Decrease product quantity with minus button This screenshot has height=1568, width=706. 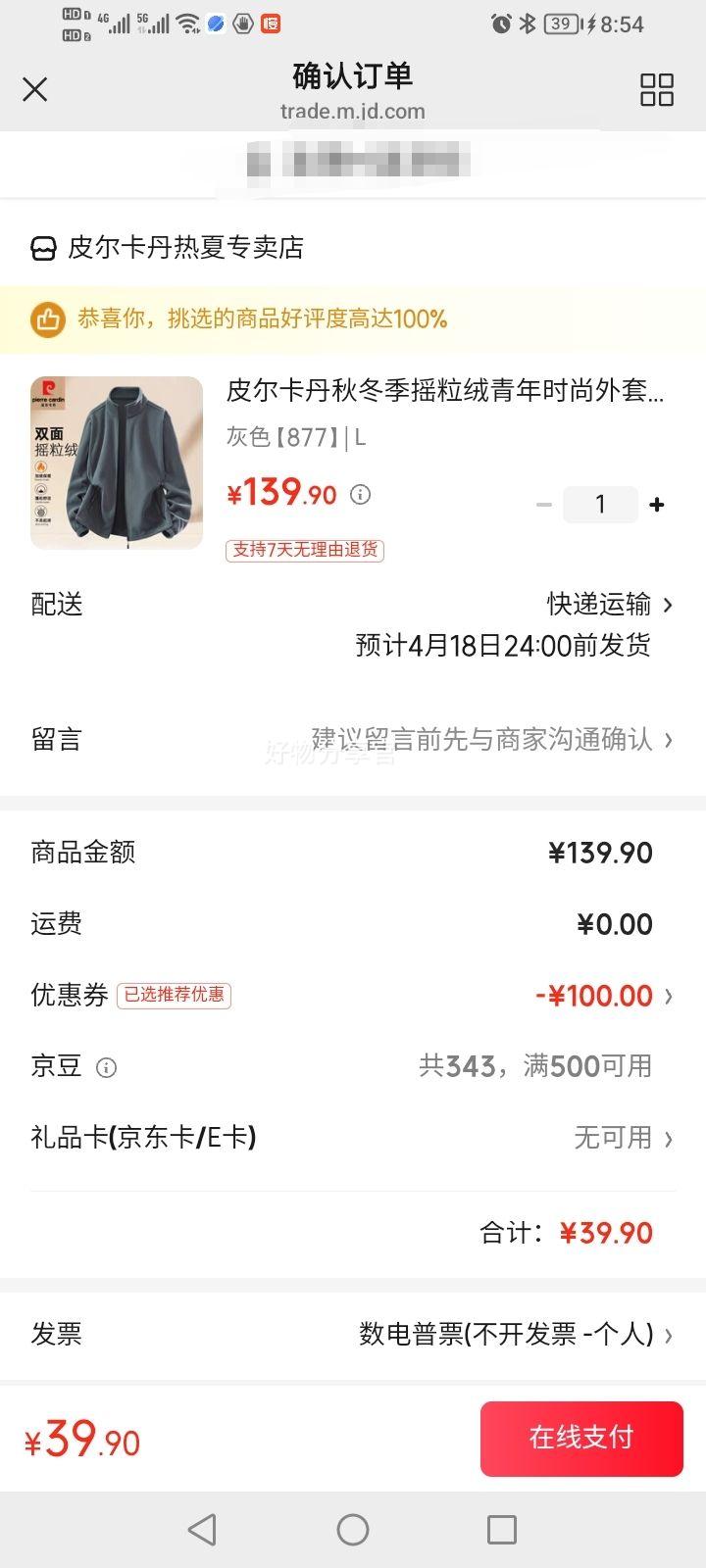544,505
